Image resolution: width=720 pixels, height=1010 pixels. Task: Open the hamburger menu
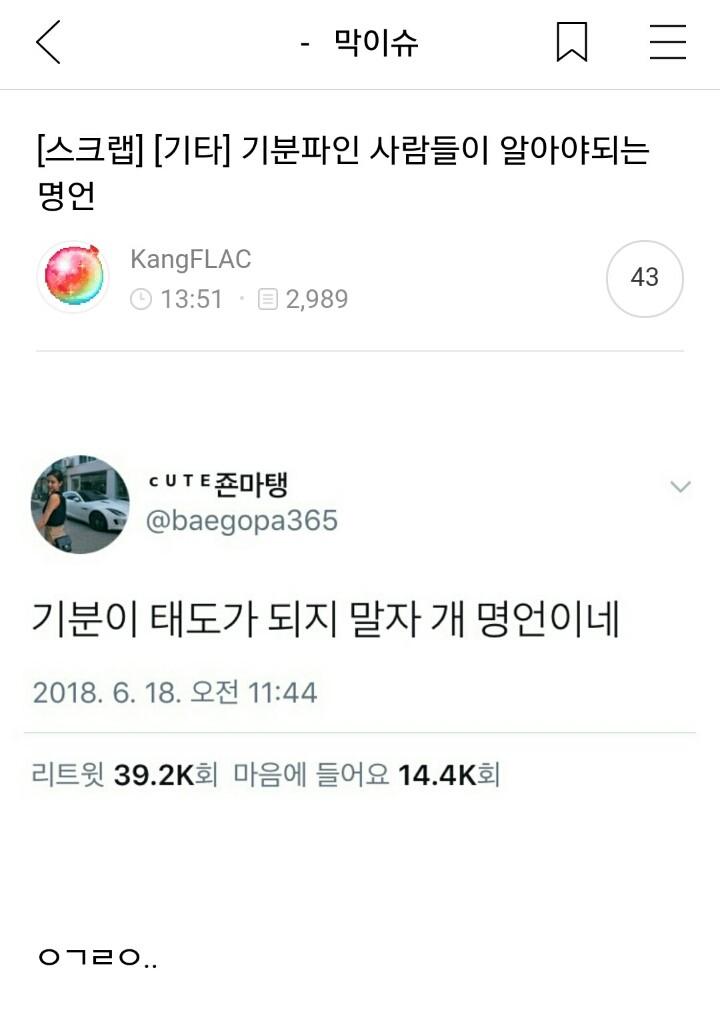668,42
